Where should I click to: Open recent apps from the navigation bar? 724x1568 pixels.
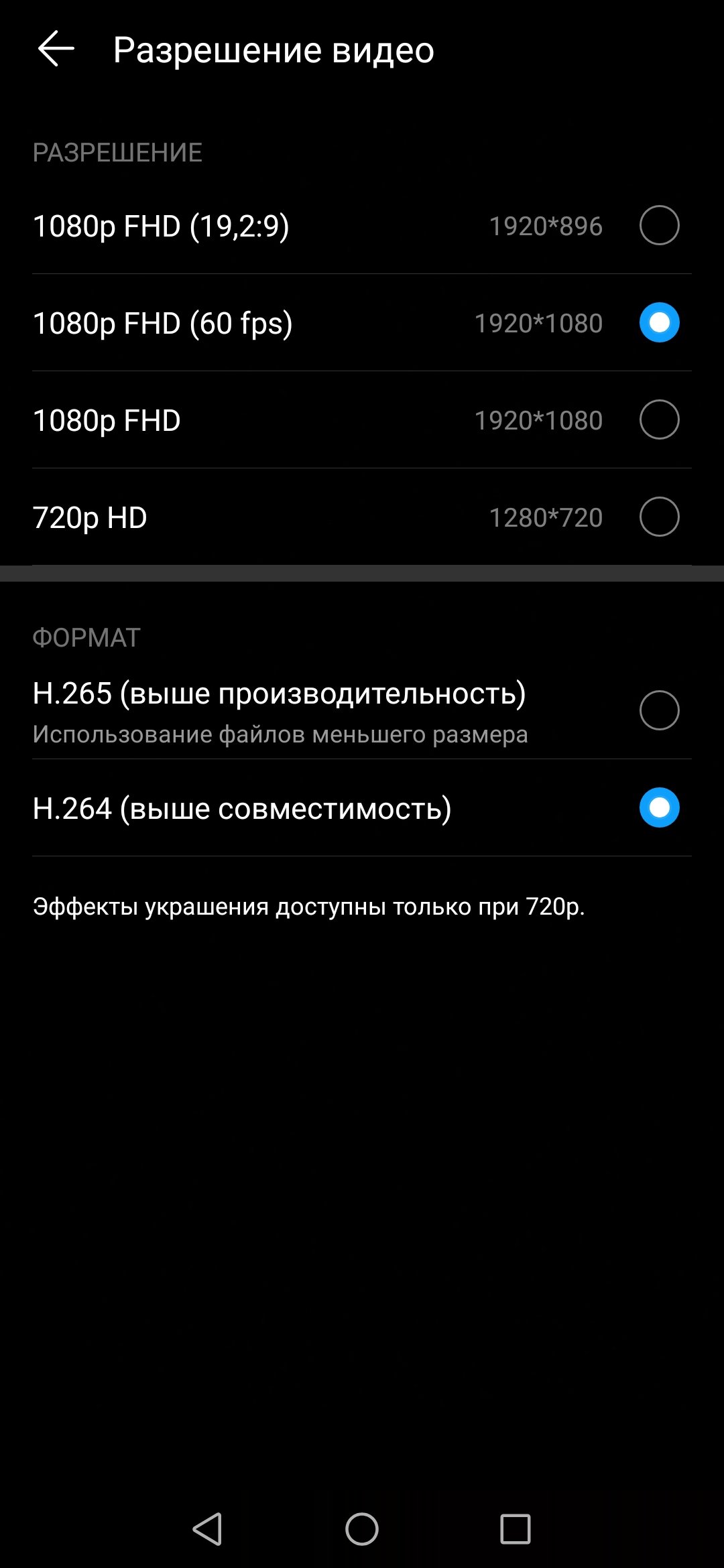click(x=515, y=1529)
